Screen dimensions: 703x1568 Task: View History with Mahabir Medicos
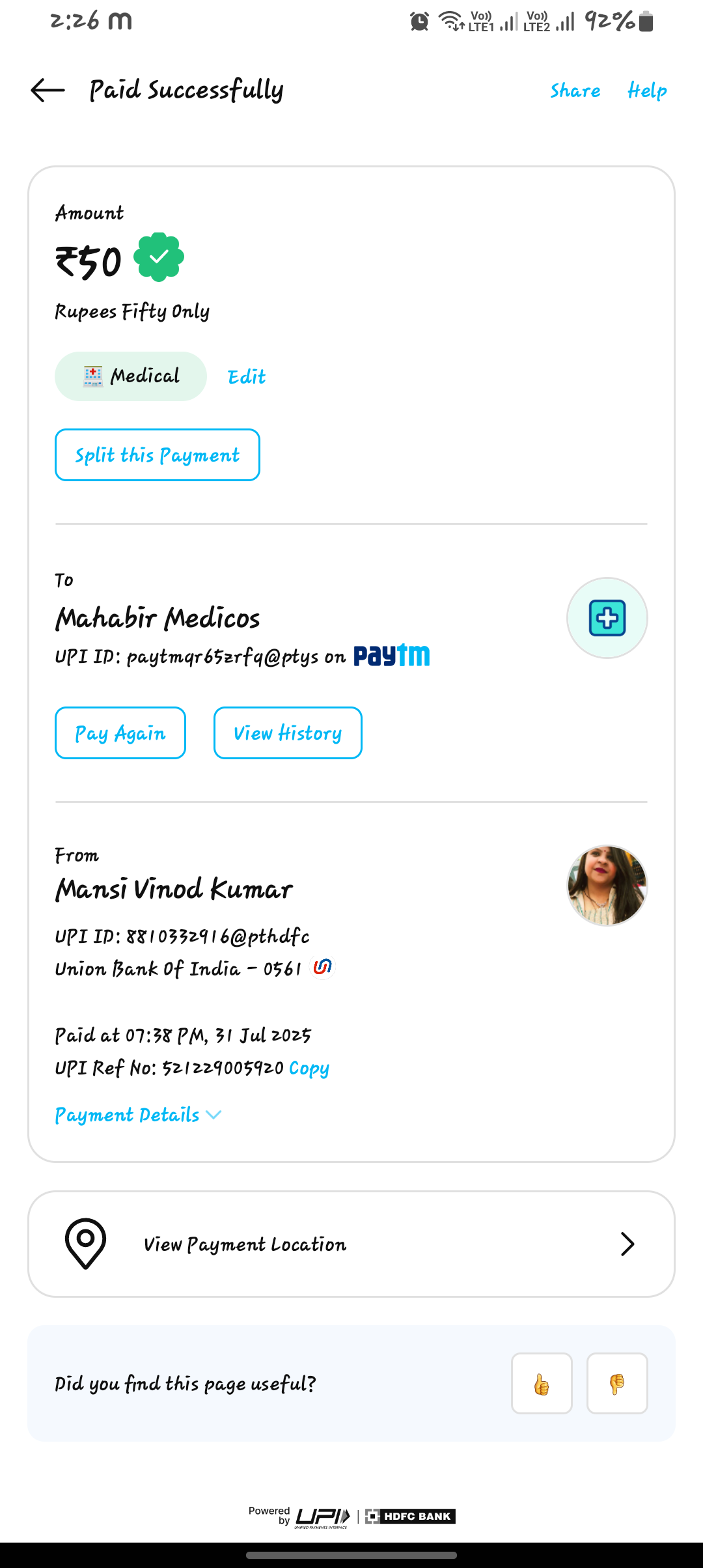click(x=288, y=733)
